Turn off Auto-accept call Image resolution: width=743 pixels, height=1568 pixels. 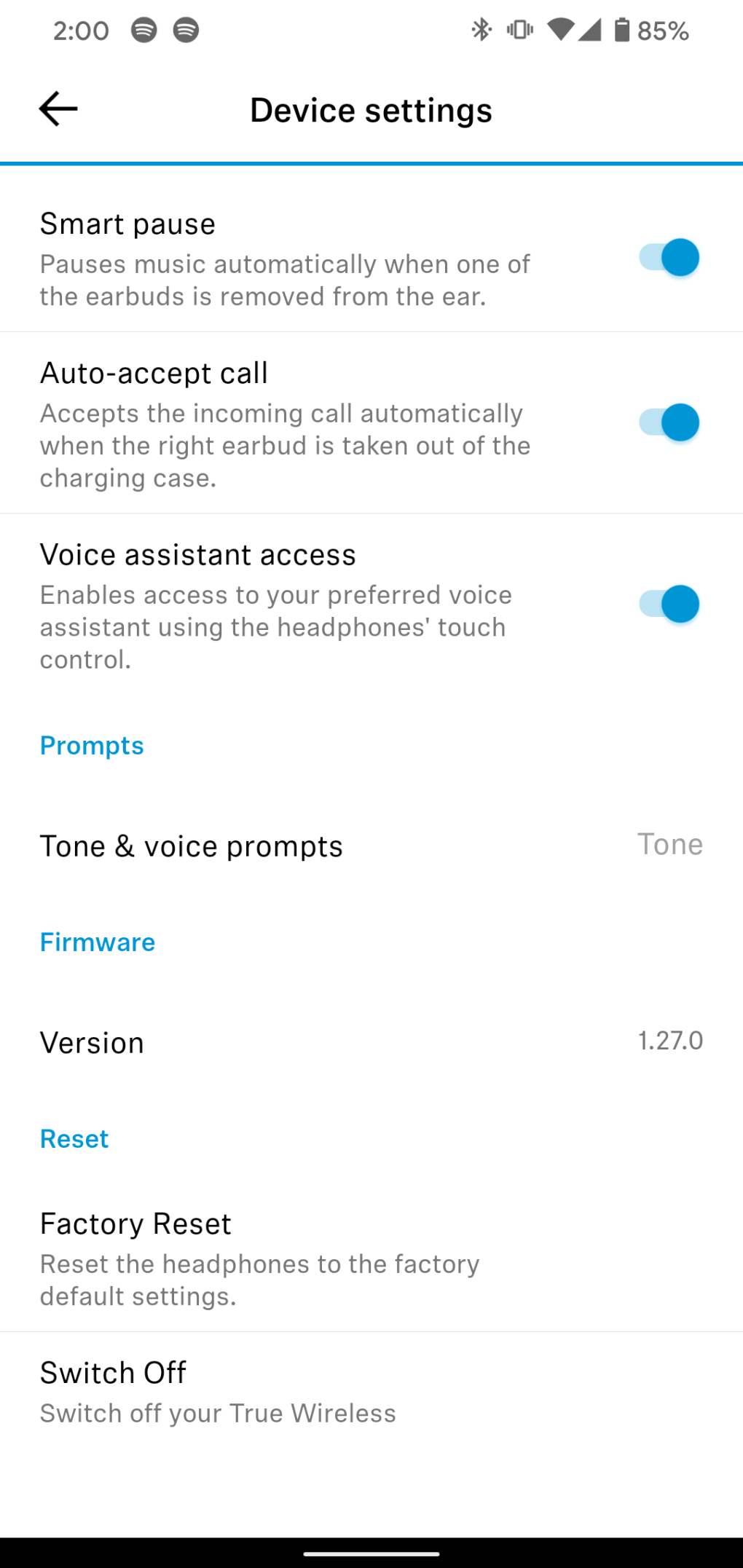click(x=667, y=422)
